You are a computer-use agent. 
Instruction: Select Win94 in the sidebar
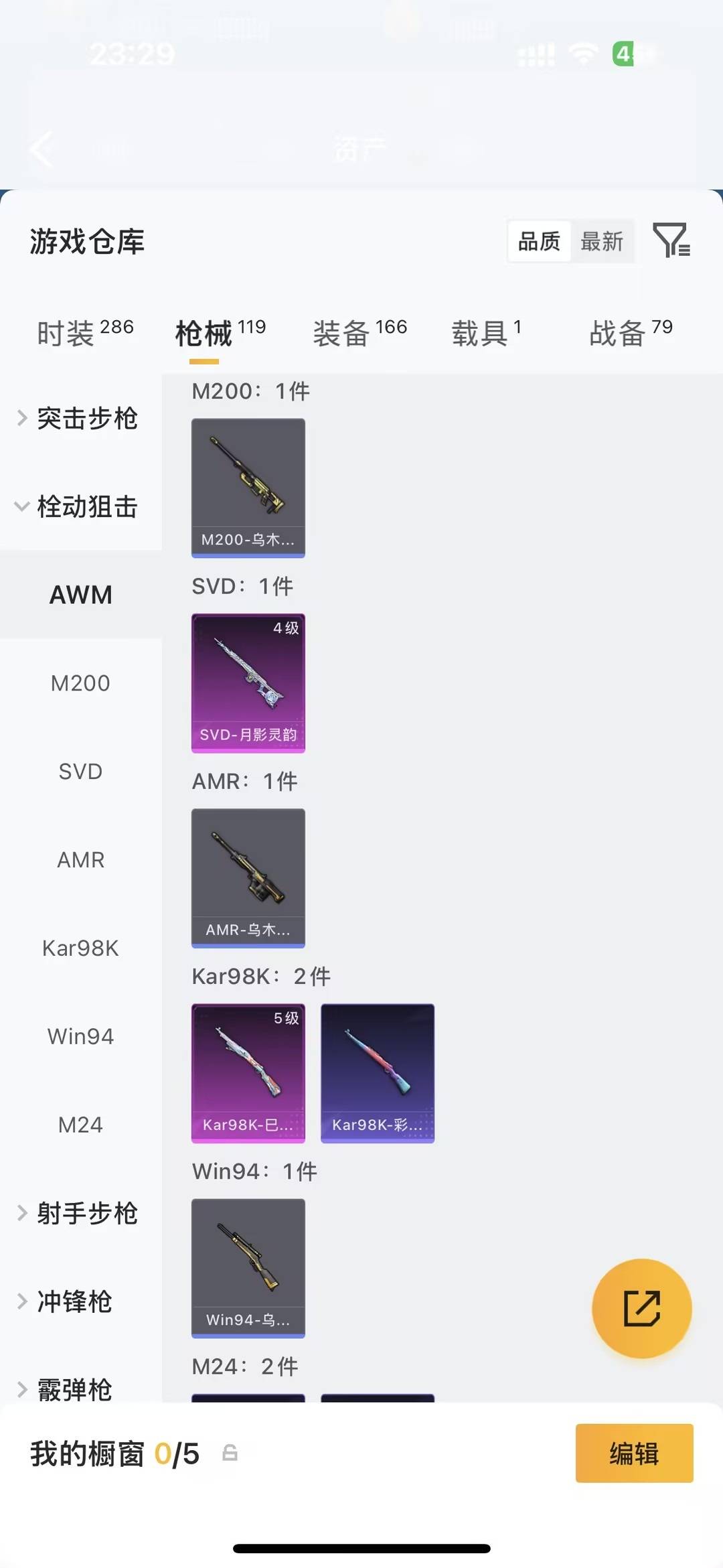(80, 1036)
